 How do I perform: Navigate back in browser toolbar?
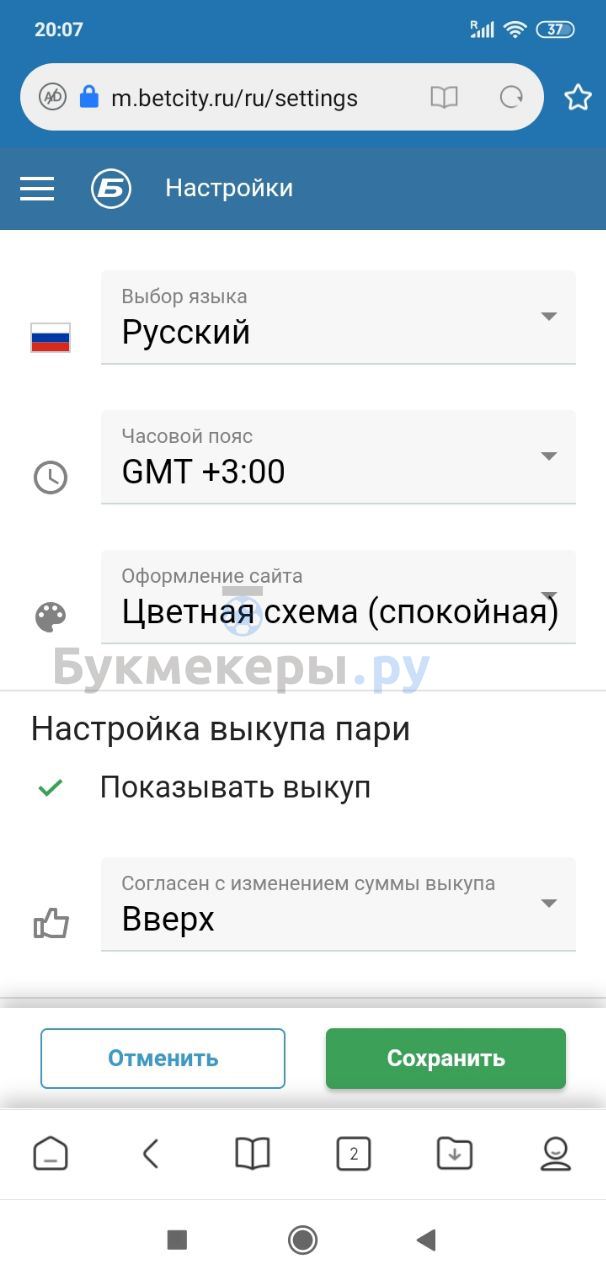[x=150, y=1154]
